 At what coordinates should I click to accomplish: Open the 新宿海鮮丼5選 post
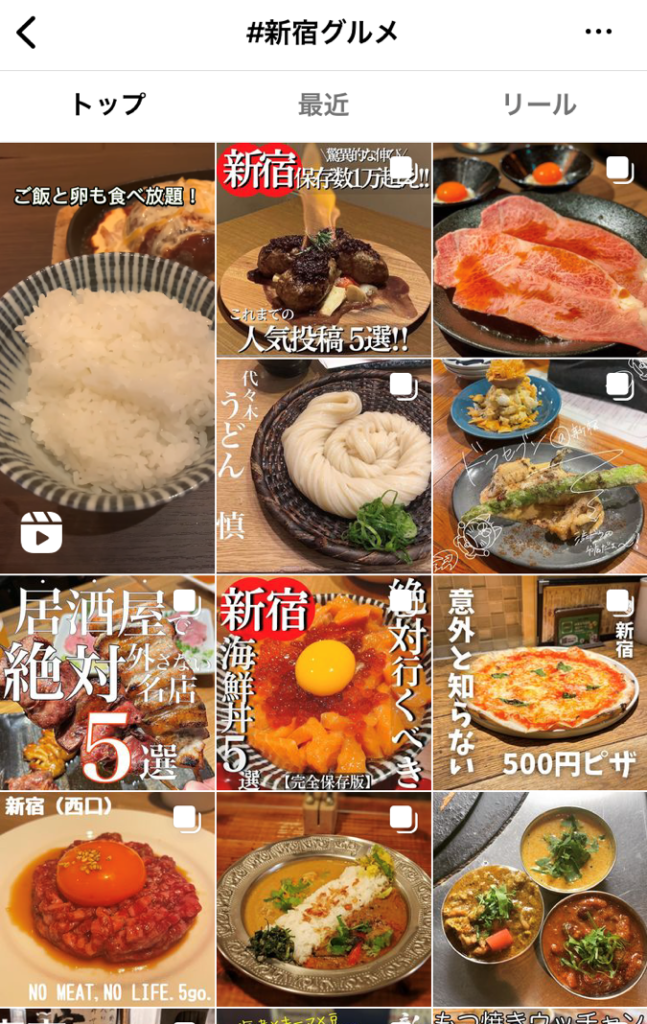[x=323, y=683]
